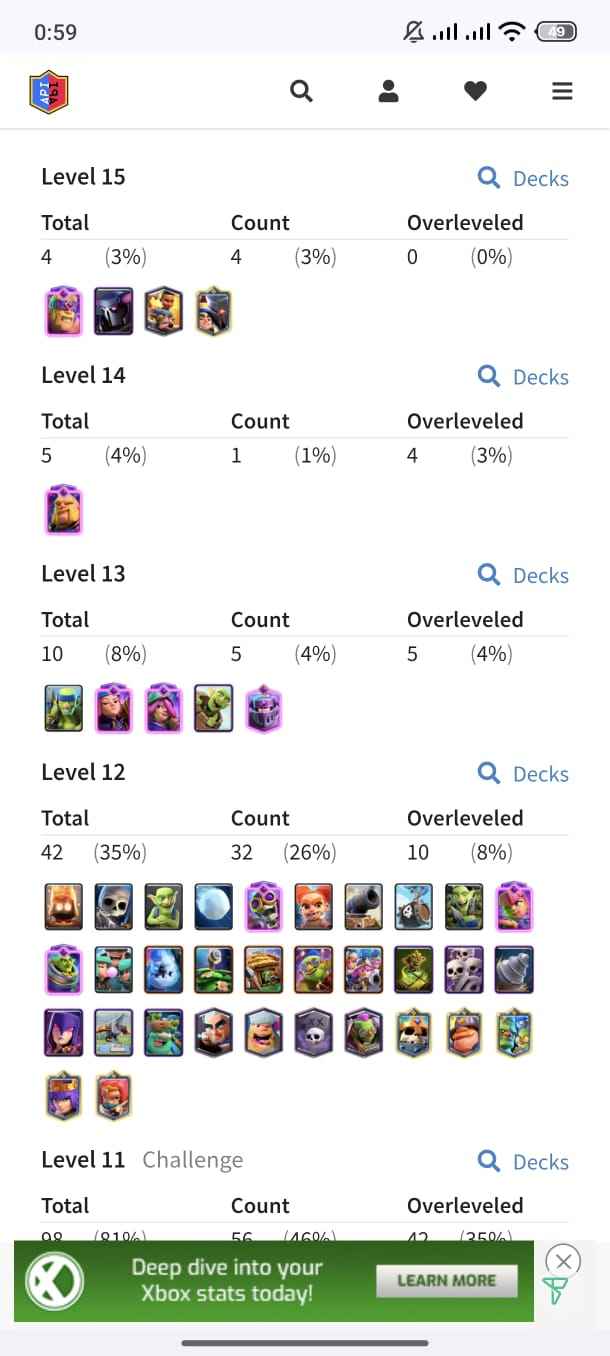Open the profile icon

(x=389, y=92)
